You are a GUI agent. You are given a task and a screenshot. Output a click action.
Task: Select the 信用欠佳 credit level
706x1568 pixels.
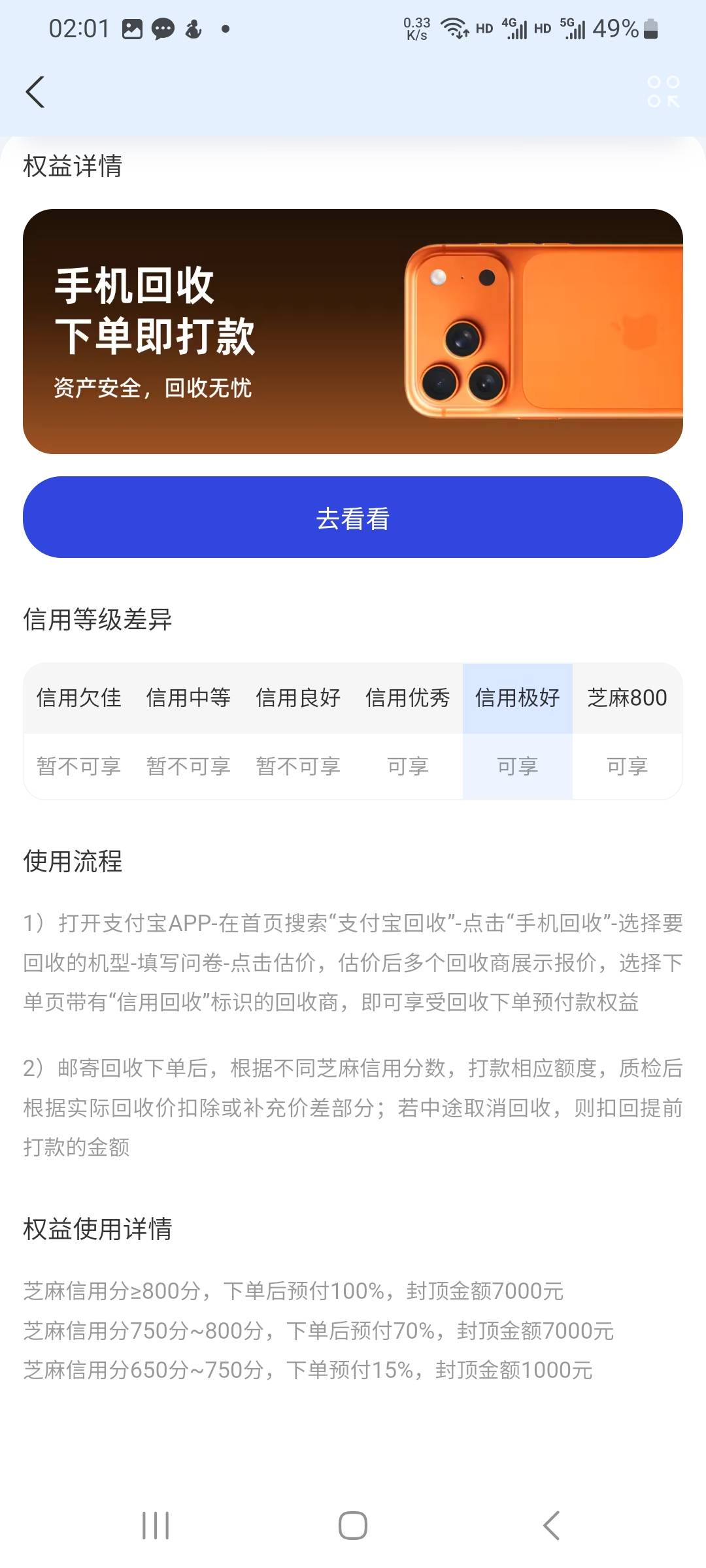coord(78,698)
